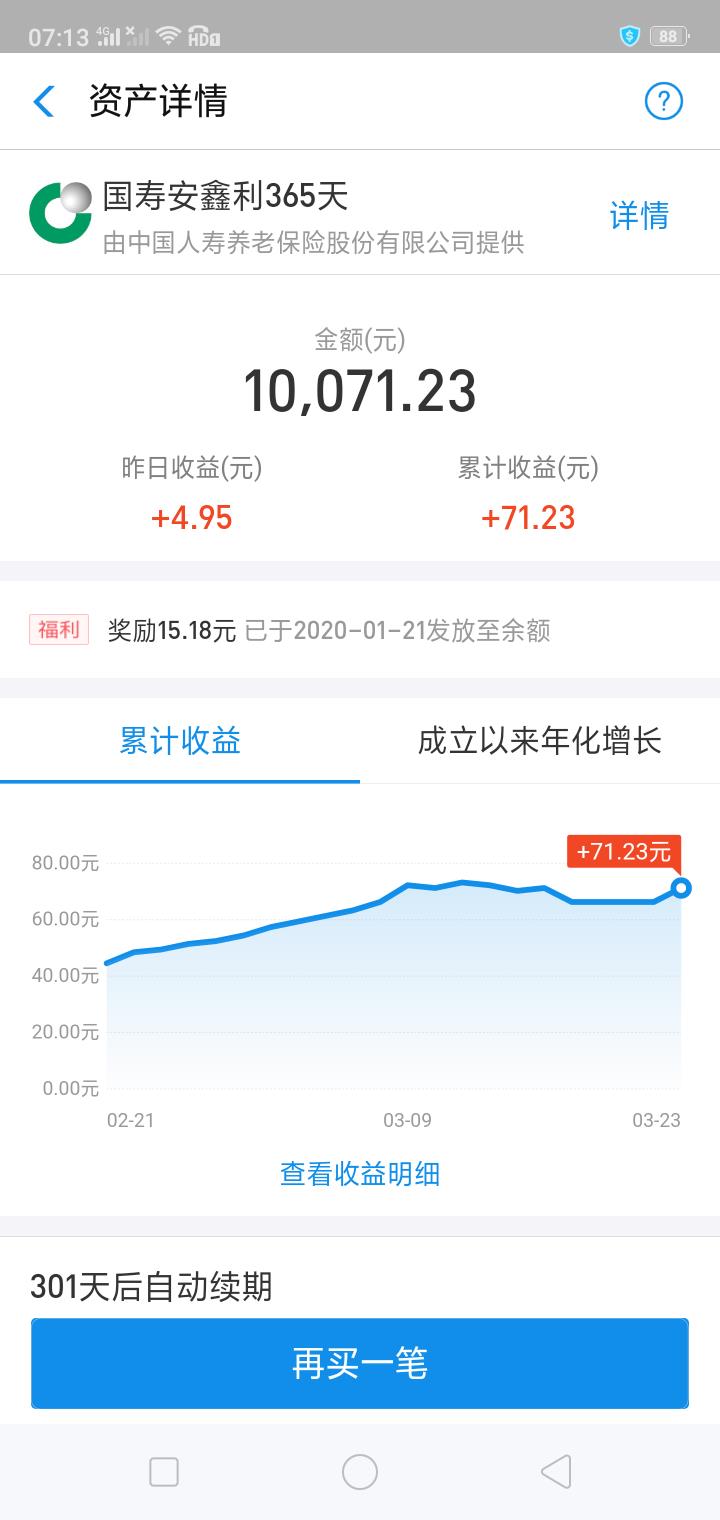
Task: Open the 查看收益明细 link
Action: [360, 1173]
